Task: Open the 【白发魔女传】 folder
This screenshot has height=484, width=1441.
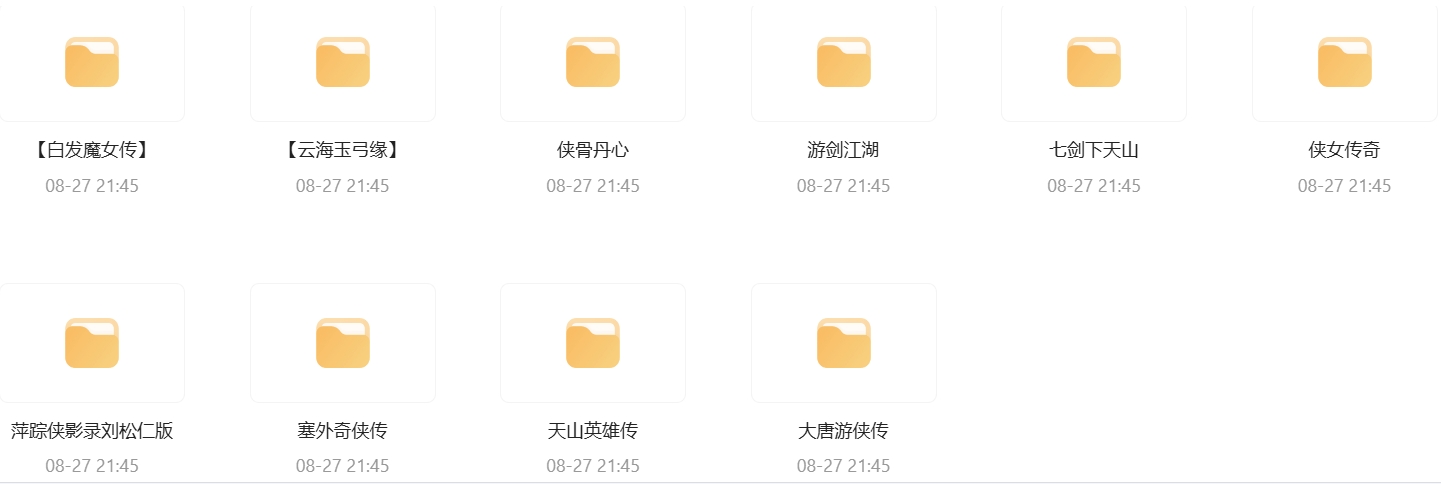Action: tap(92, 62)
